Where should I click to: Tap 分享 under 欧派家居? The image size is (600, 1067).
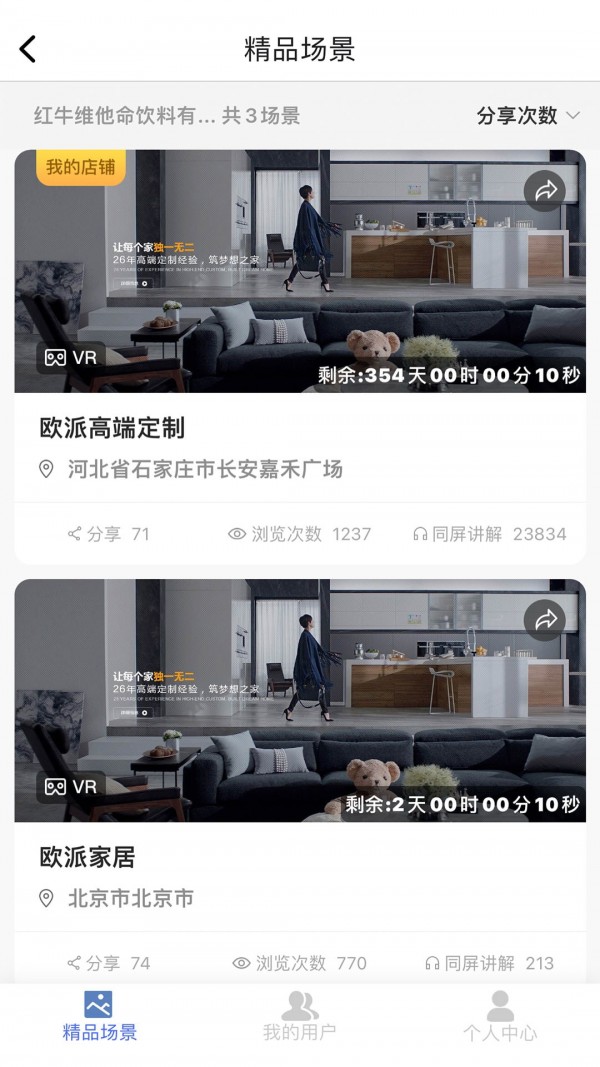[x=108, y=963]
